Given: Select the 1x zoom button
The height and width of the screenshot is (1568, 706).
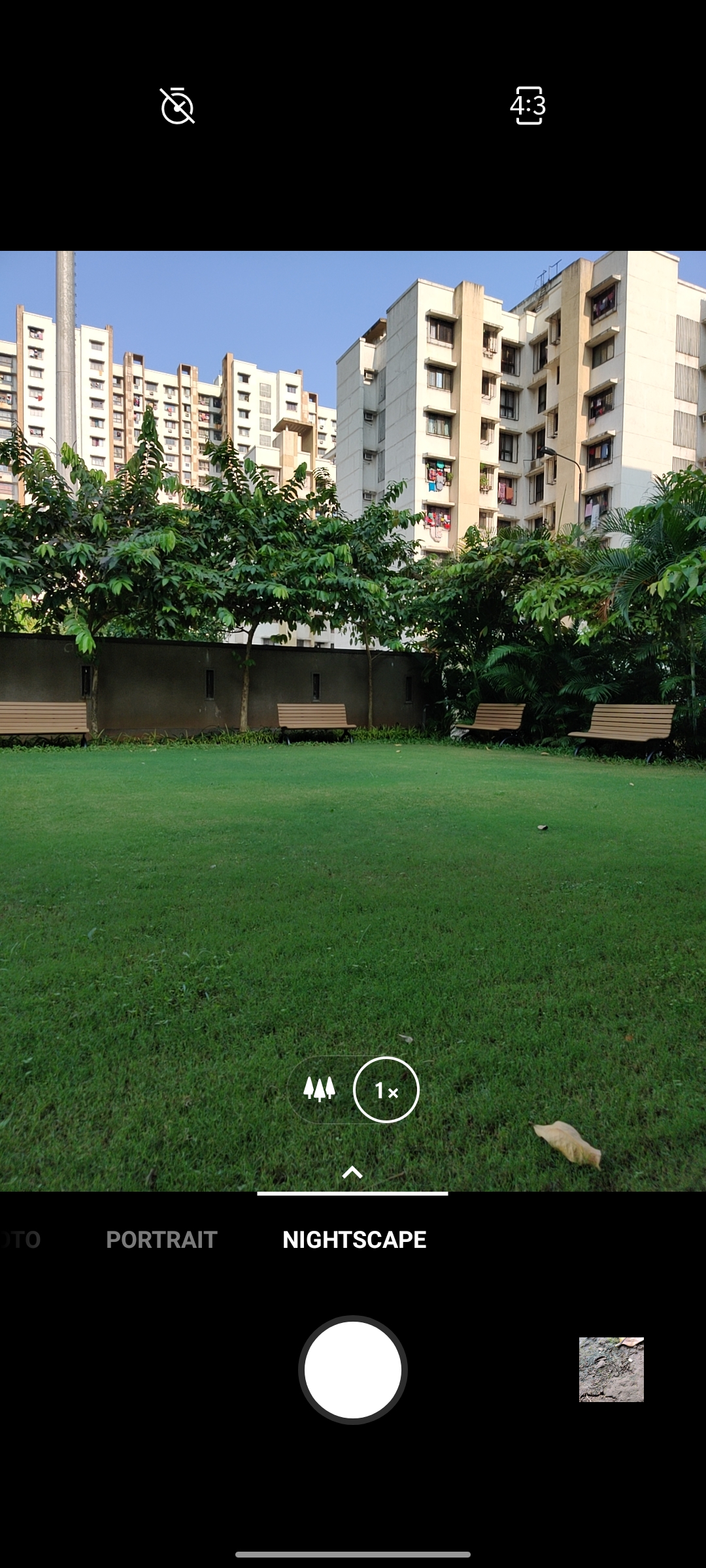Looking at the screenshot, I should point(386,1090).
